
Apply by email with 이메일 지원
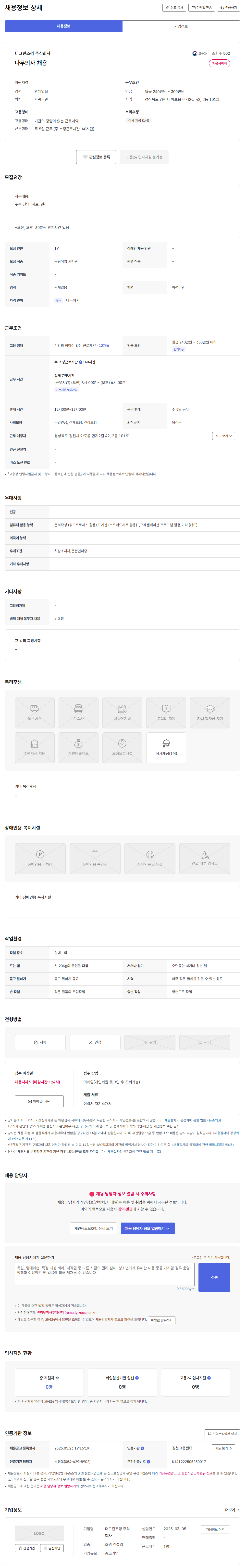pos(39,1101)
